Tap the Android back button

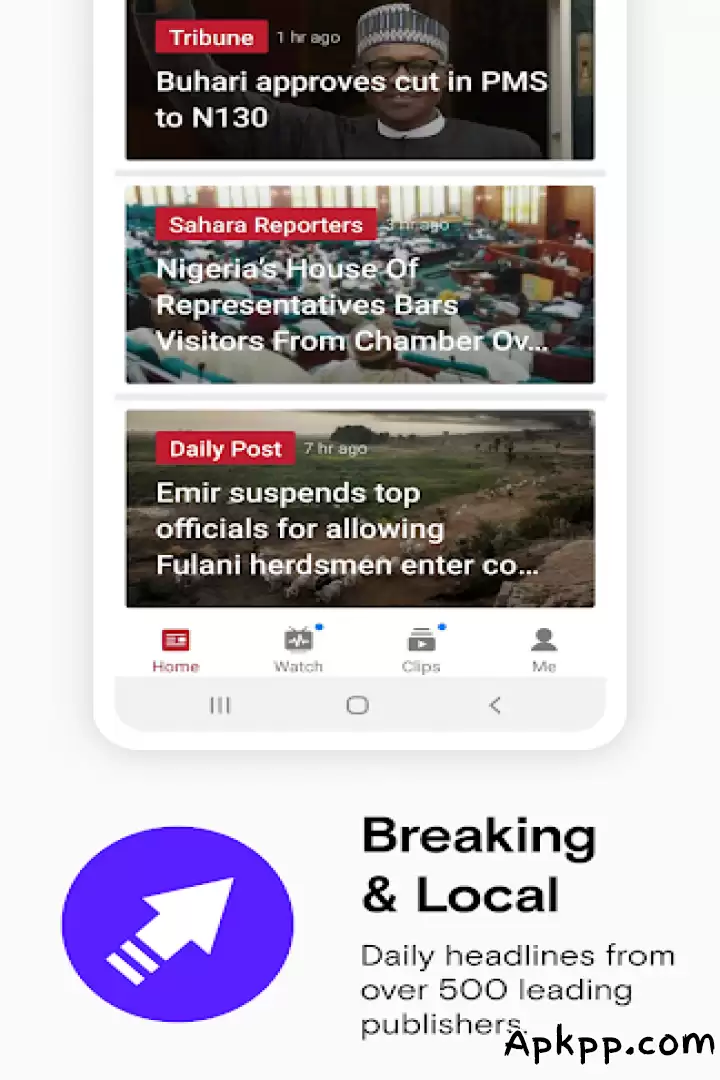pyautogui.click(x=495, y=705)
